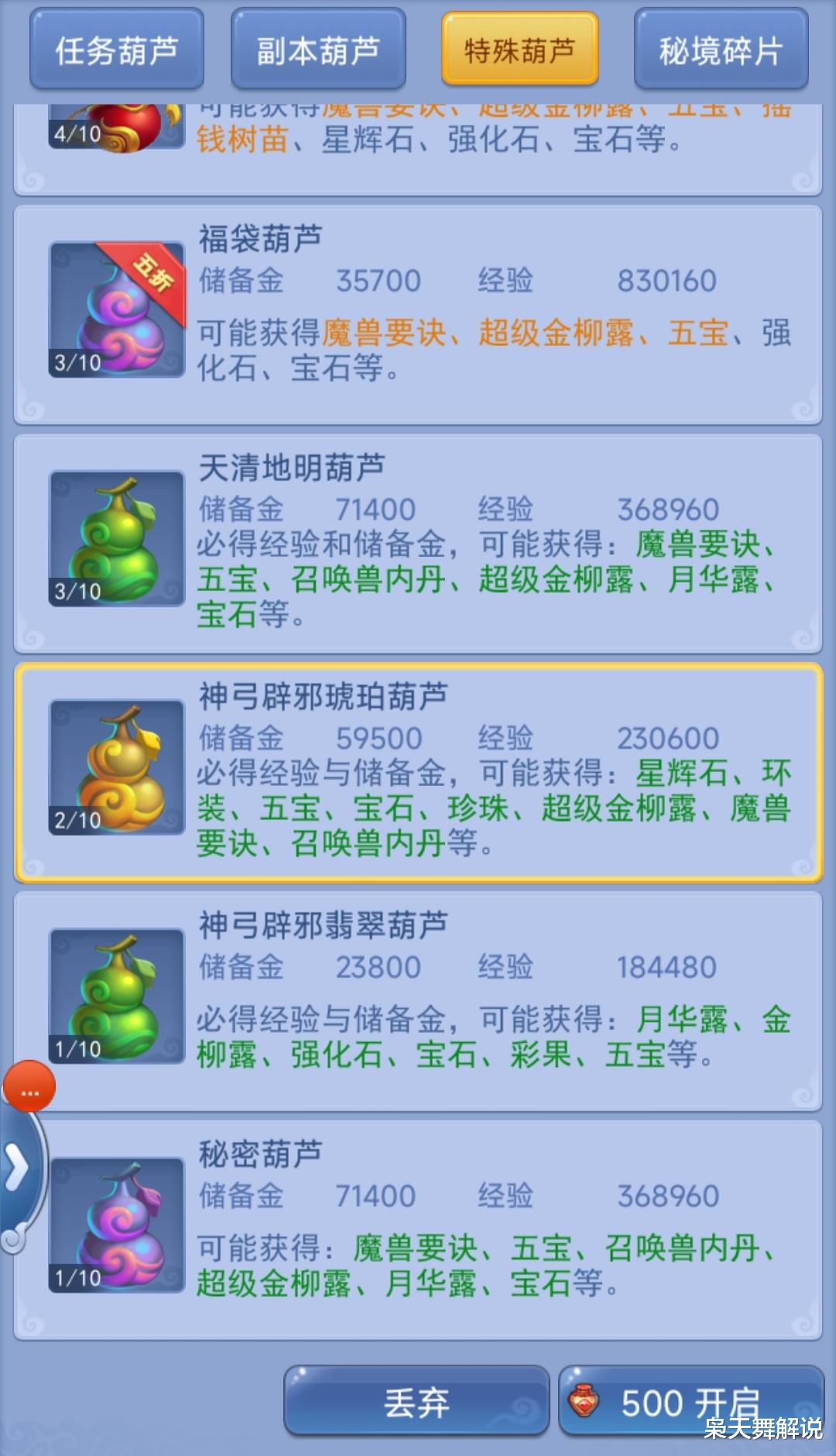Viewport: 836px width, 1456px height.
Task: Select the 神弓辟邪琥珀葫芦 item
Action: 418,772
